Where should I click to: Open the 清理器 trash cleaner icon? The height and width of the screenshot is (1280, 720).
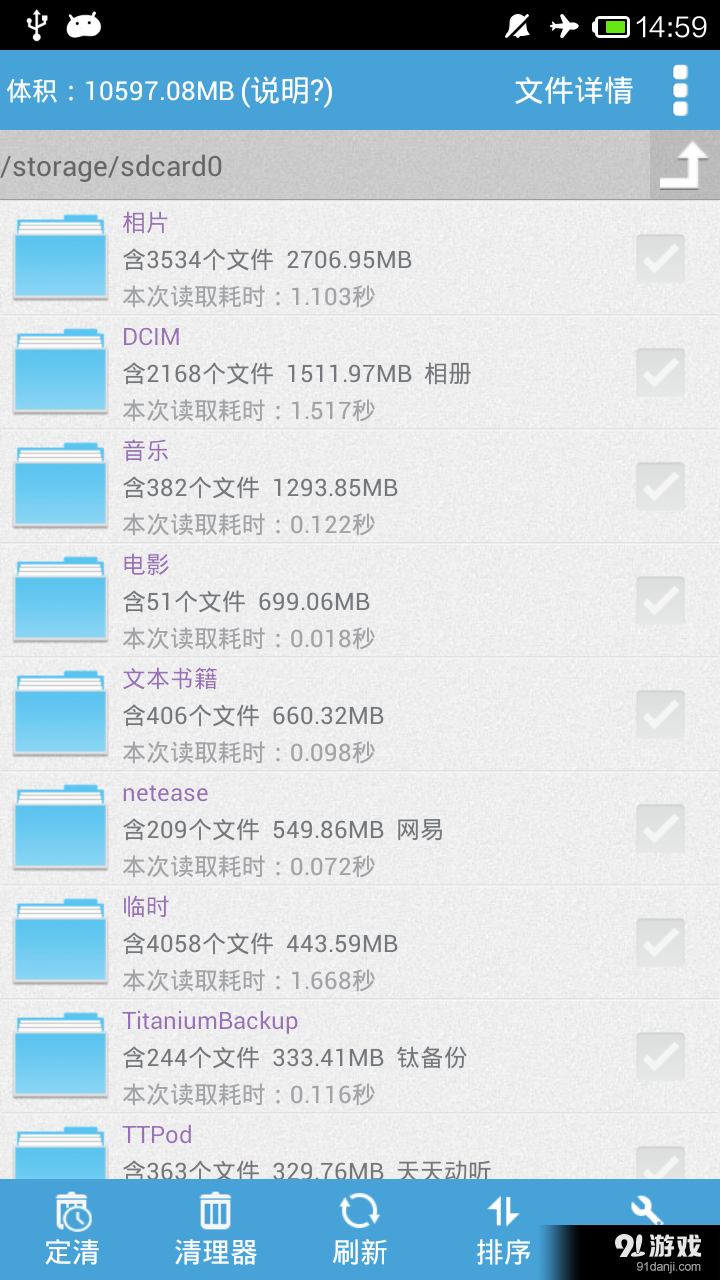[x=215, y=1215]
